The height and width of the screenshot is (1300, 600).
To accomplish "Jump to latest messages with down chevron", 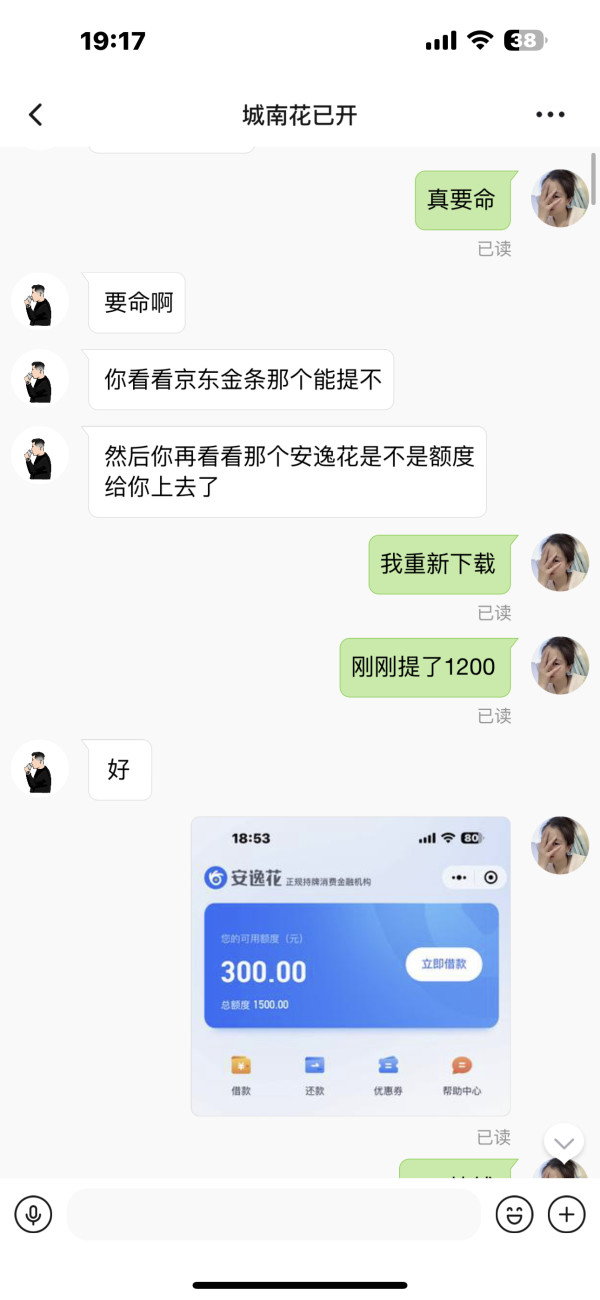I will pyautogui.click(x=564, y=1143).
